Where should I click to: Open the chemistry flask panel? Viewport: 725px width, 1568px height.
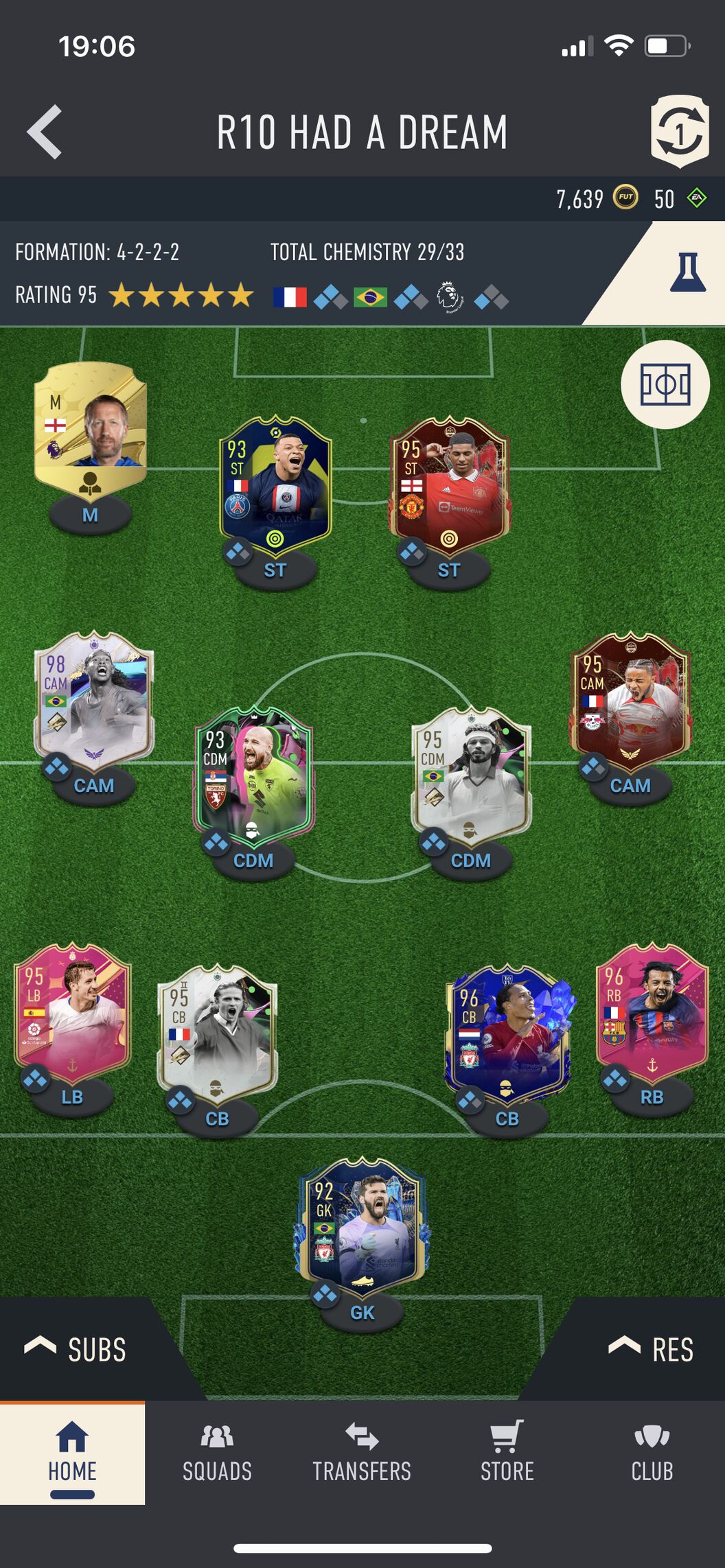click(687, 273)
